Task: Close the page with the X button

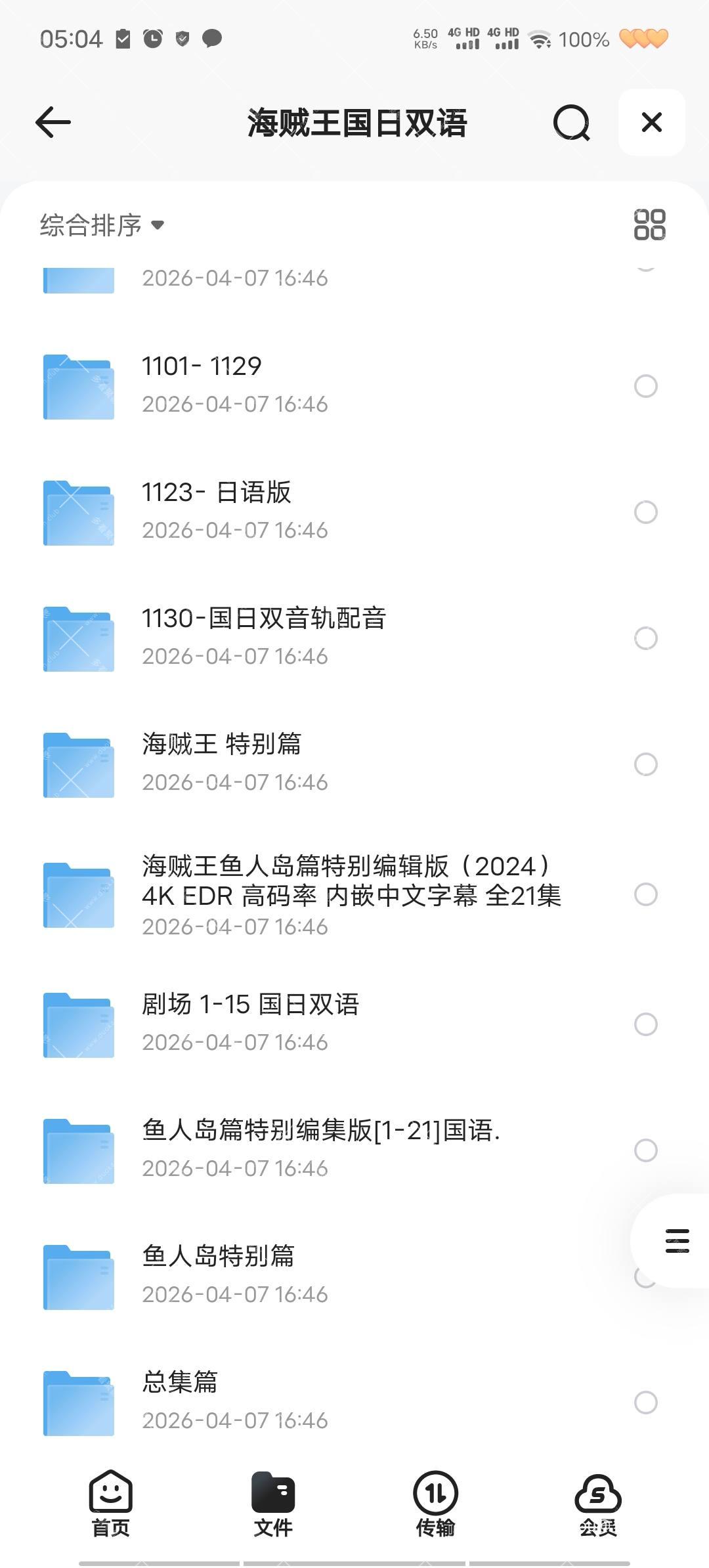Action: pyautogui.click(x=651, y=123)
